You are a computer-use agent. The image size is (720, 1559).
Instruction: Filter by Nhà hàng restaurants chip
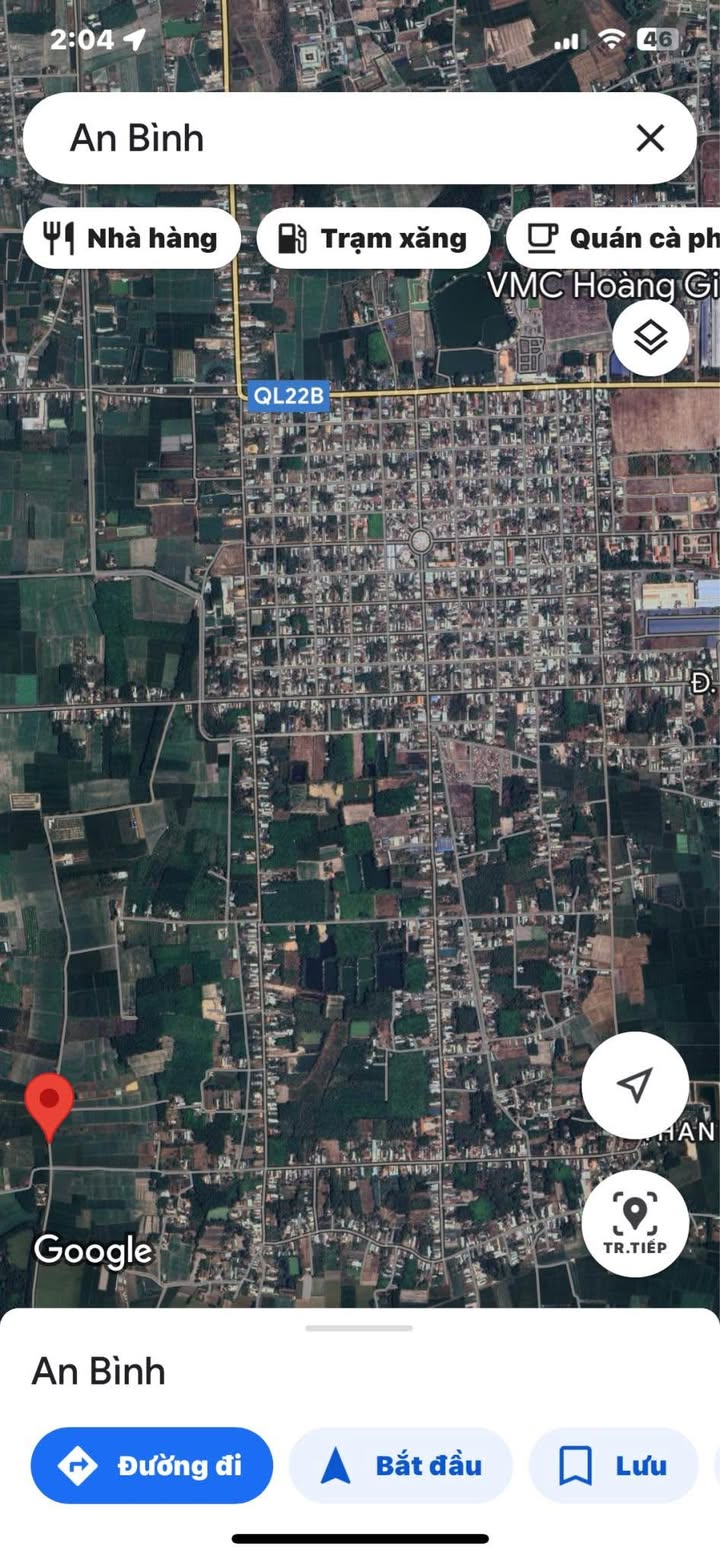[132, 238]
